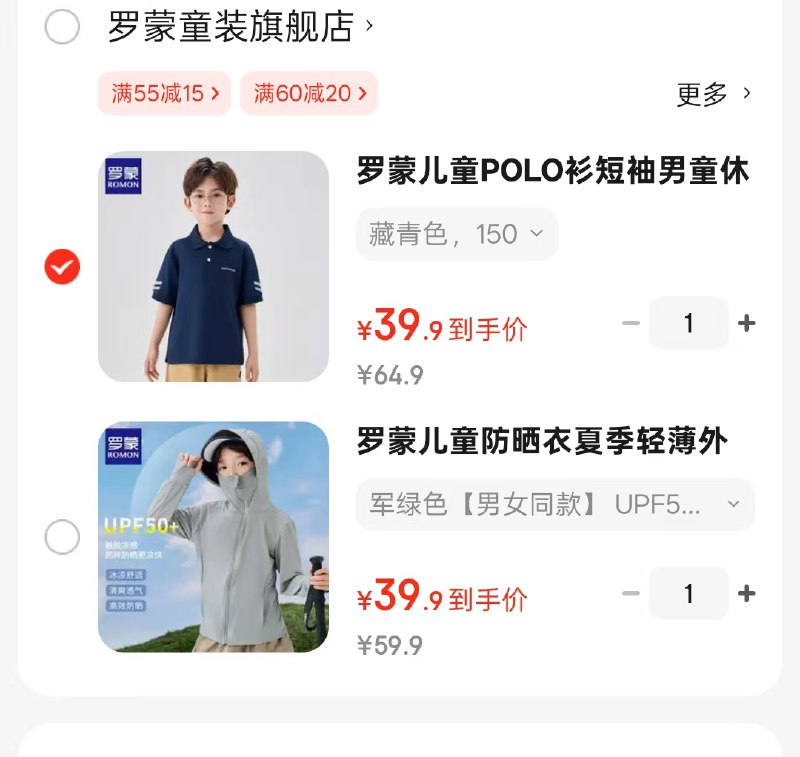Screen dimensions: 800x757
Task: Edit the POLO衫 quantity field
Action: point(688,324)
